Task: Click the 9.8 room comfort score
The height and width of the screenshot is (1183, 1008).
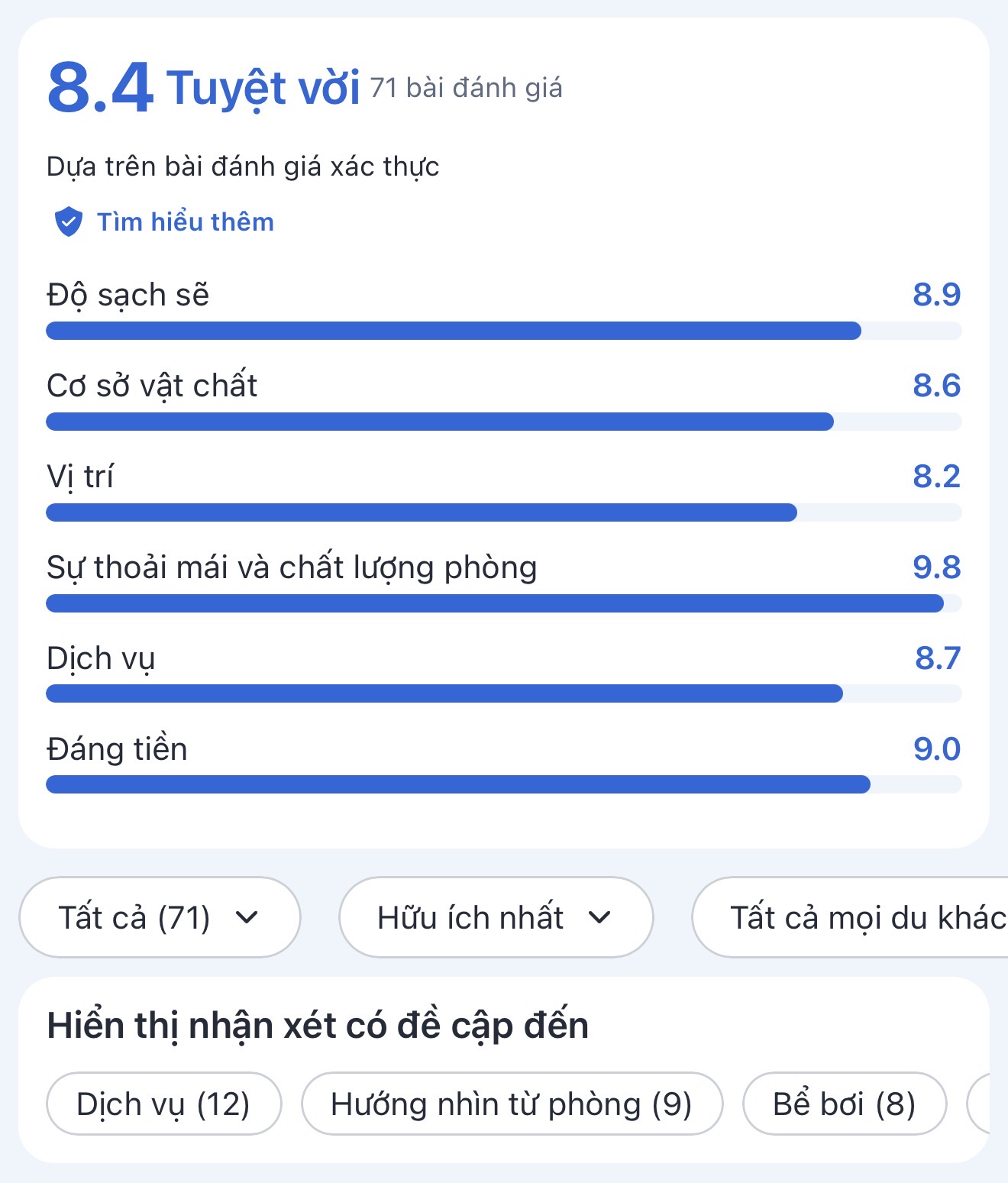Action: pyautogui.click(x=936, y=567)
